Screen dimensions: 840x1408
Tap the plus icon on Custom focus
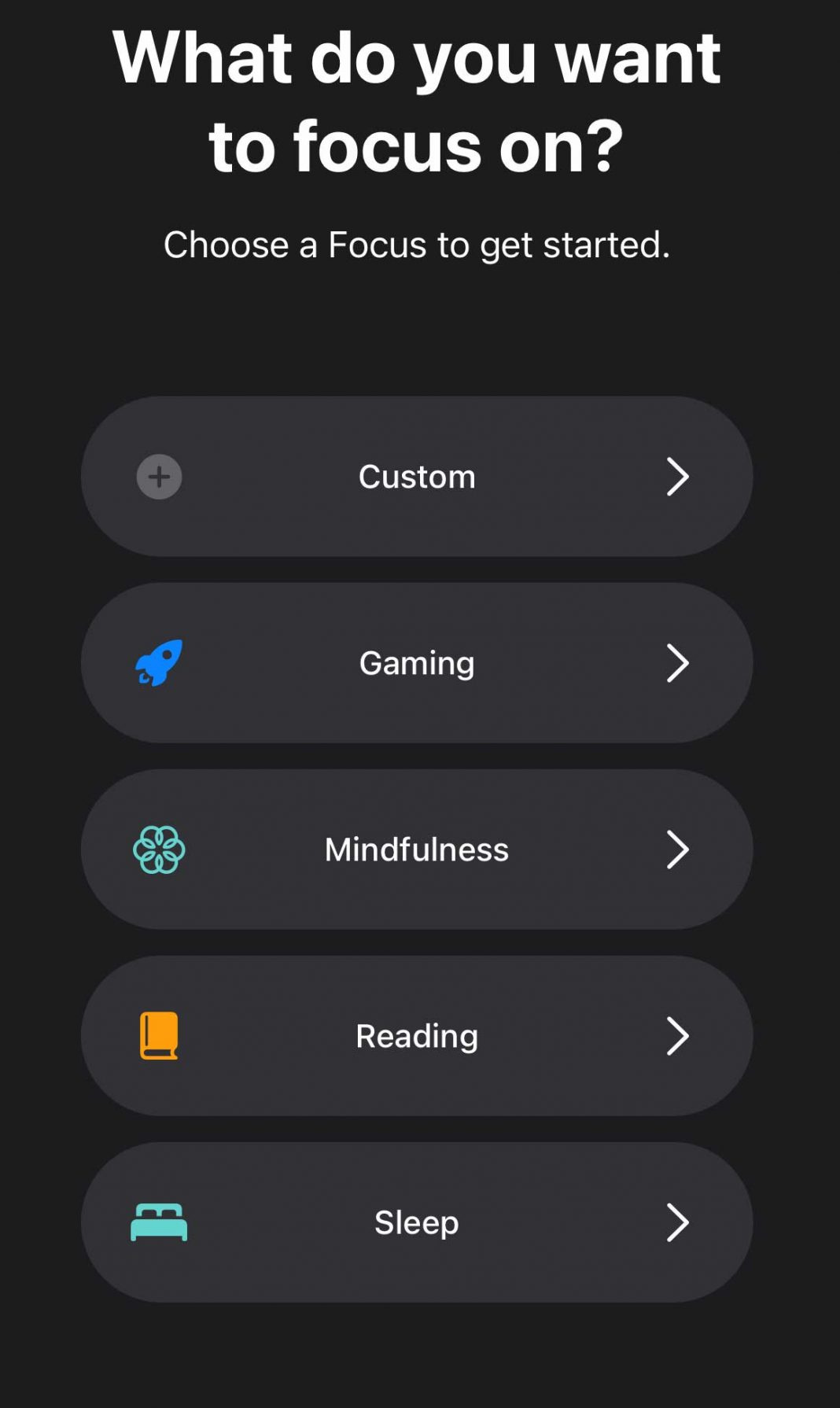point(159,477)
